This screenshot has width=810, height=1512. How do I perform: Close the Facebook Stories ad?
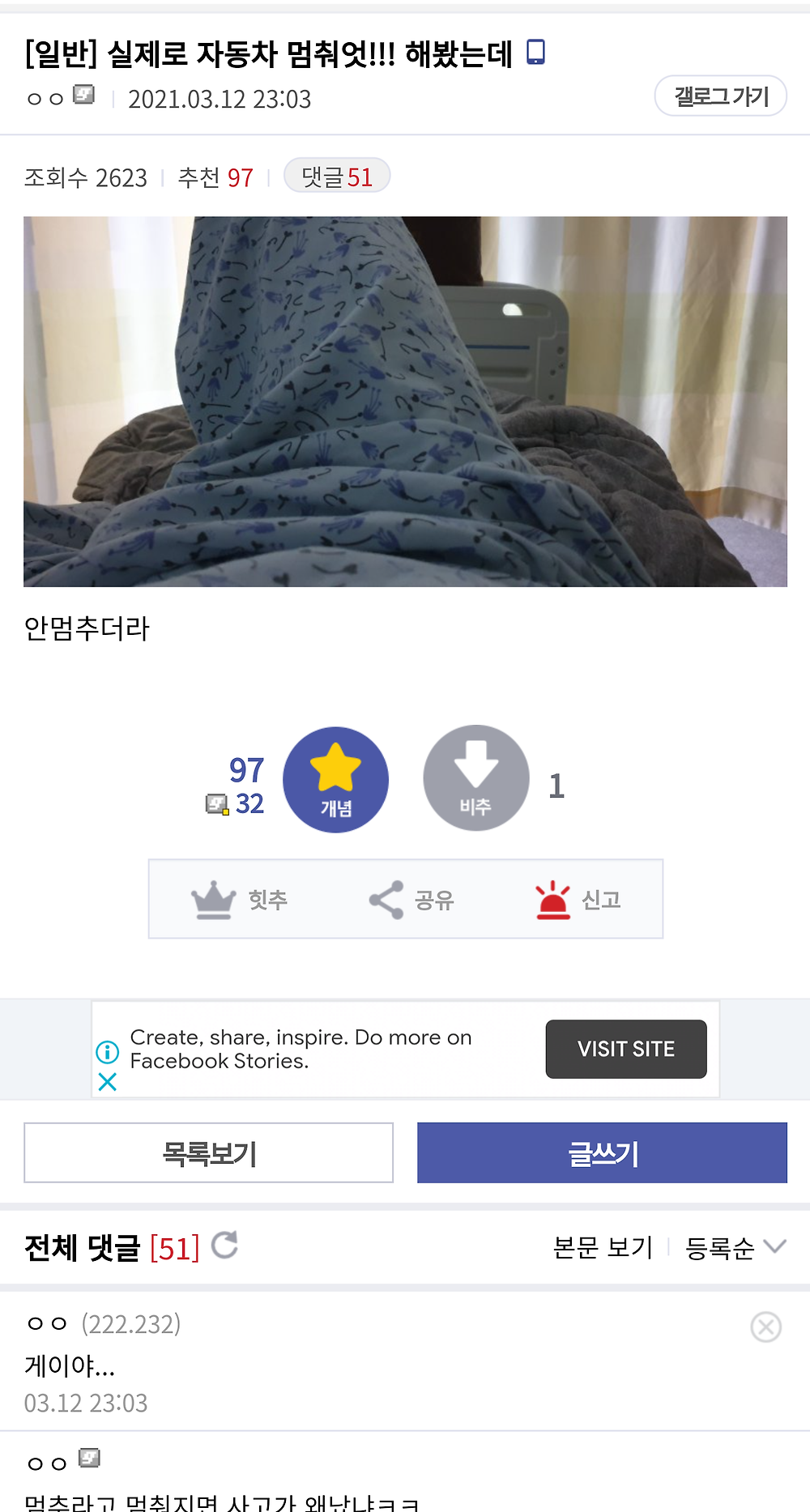108,1082
